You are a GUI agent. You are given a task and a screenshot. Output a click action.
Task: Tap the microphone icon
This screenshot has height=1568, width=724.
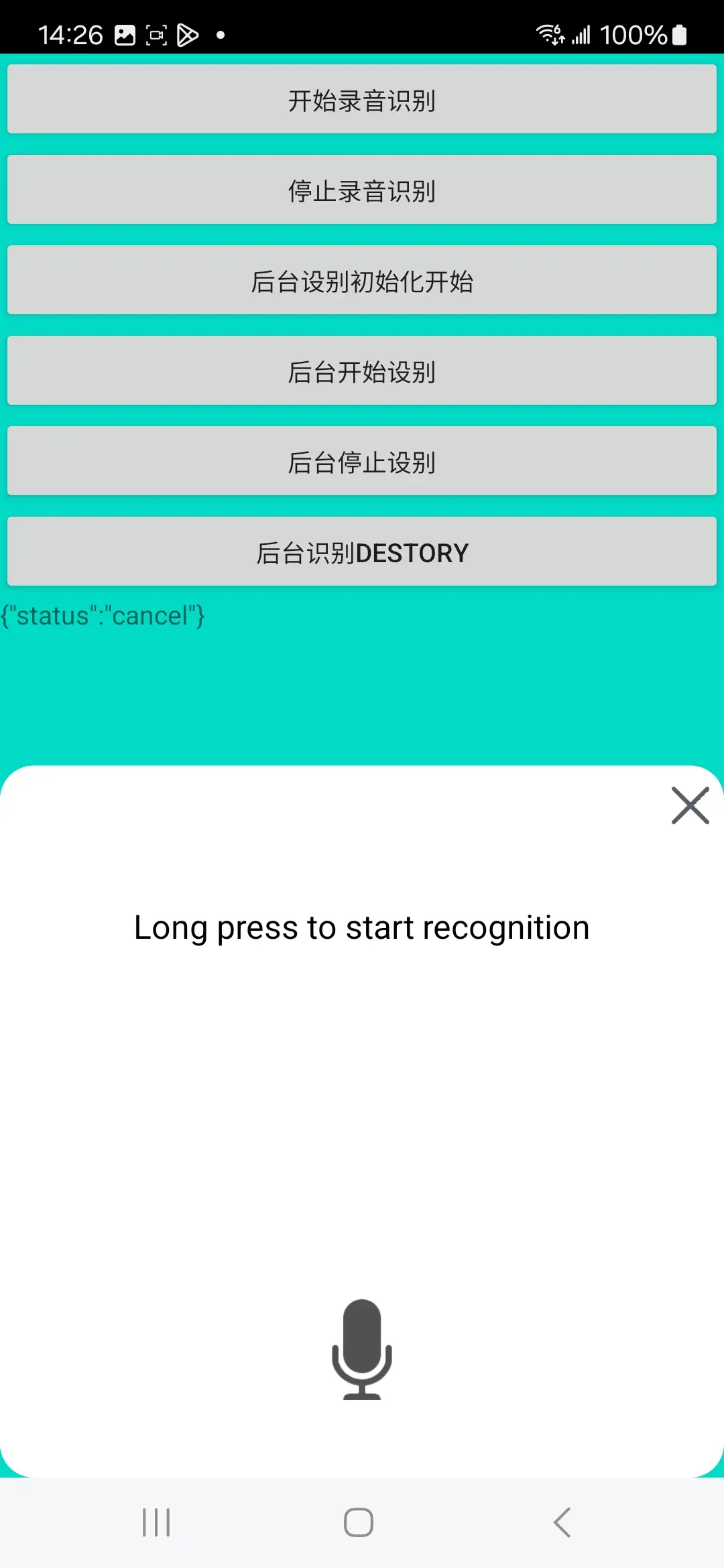[x=362, y=1348]
